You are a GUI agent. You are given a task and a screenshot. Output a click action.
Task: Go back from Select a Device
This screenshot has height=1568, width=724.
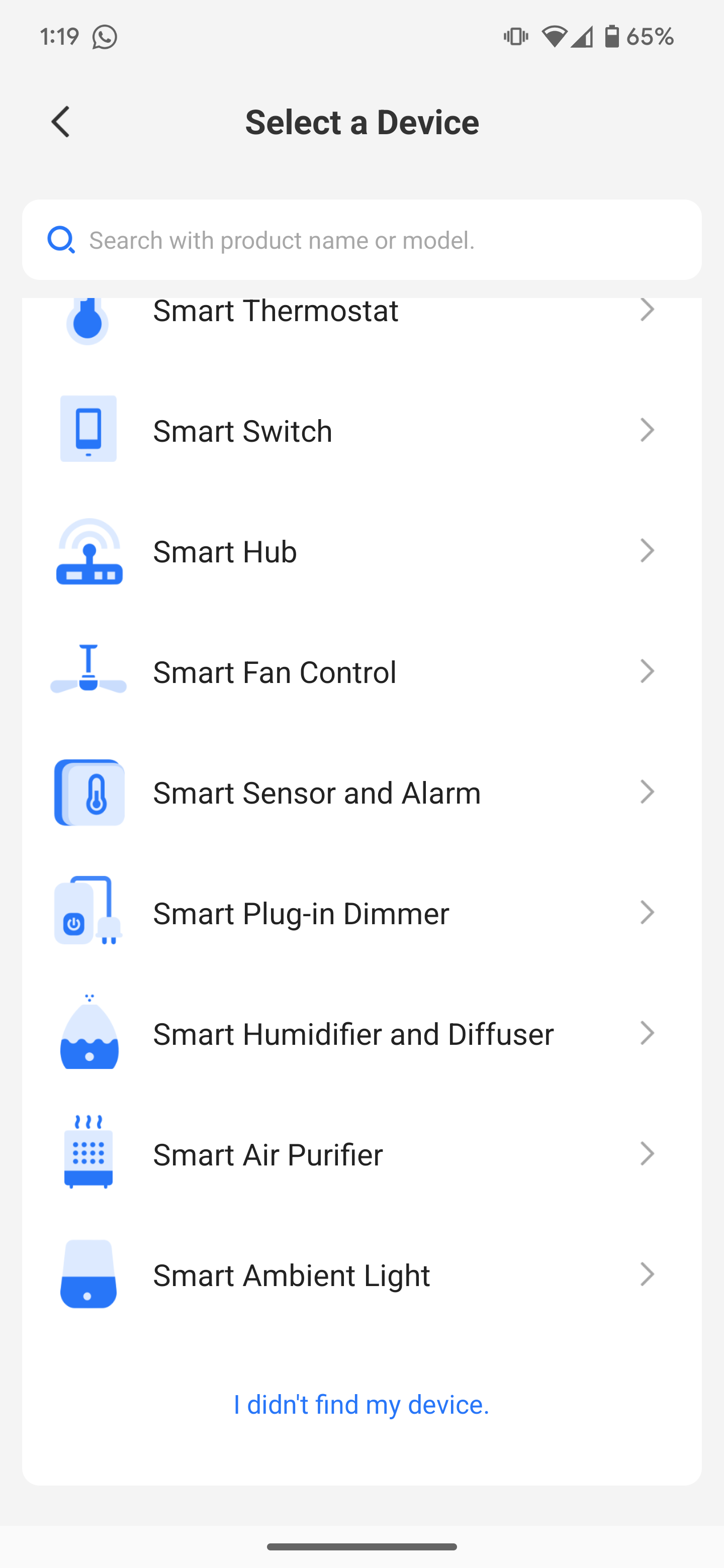pyautogui.click(x=61, y=122)
